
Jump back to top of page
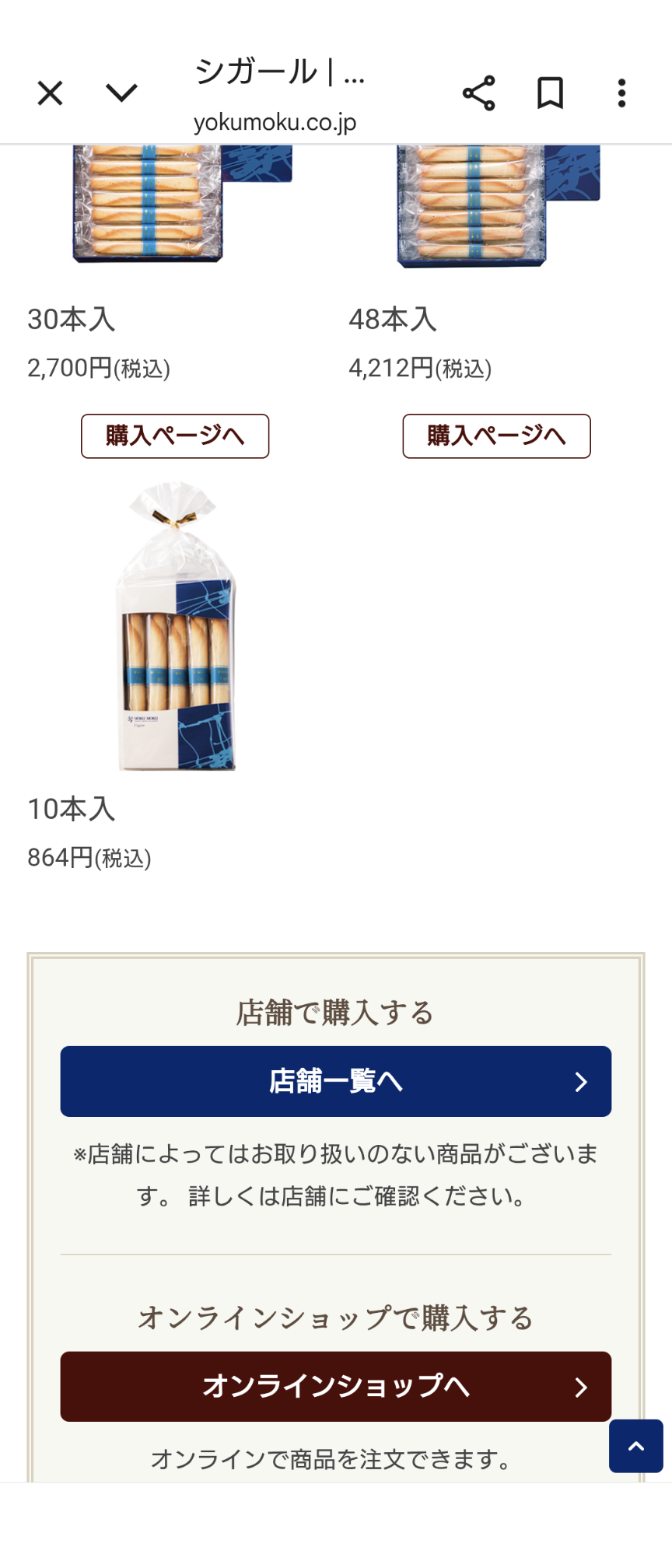[x=635, y=1446]
